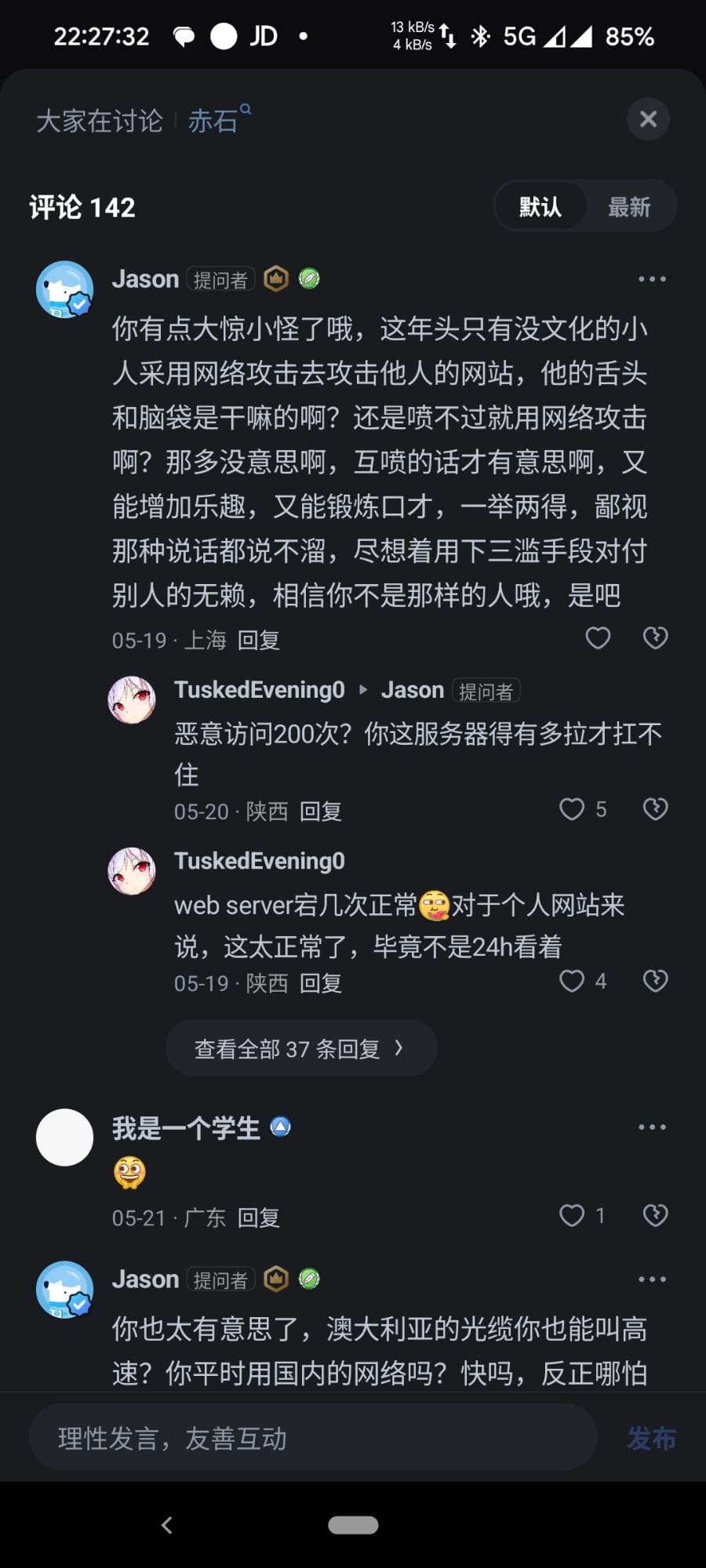This screenshot has width=706, height=1568.
Task: Open more options on 我是一个学生's comment
Action: [652, 1127]
